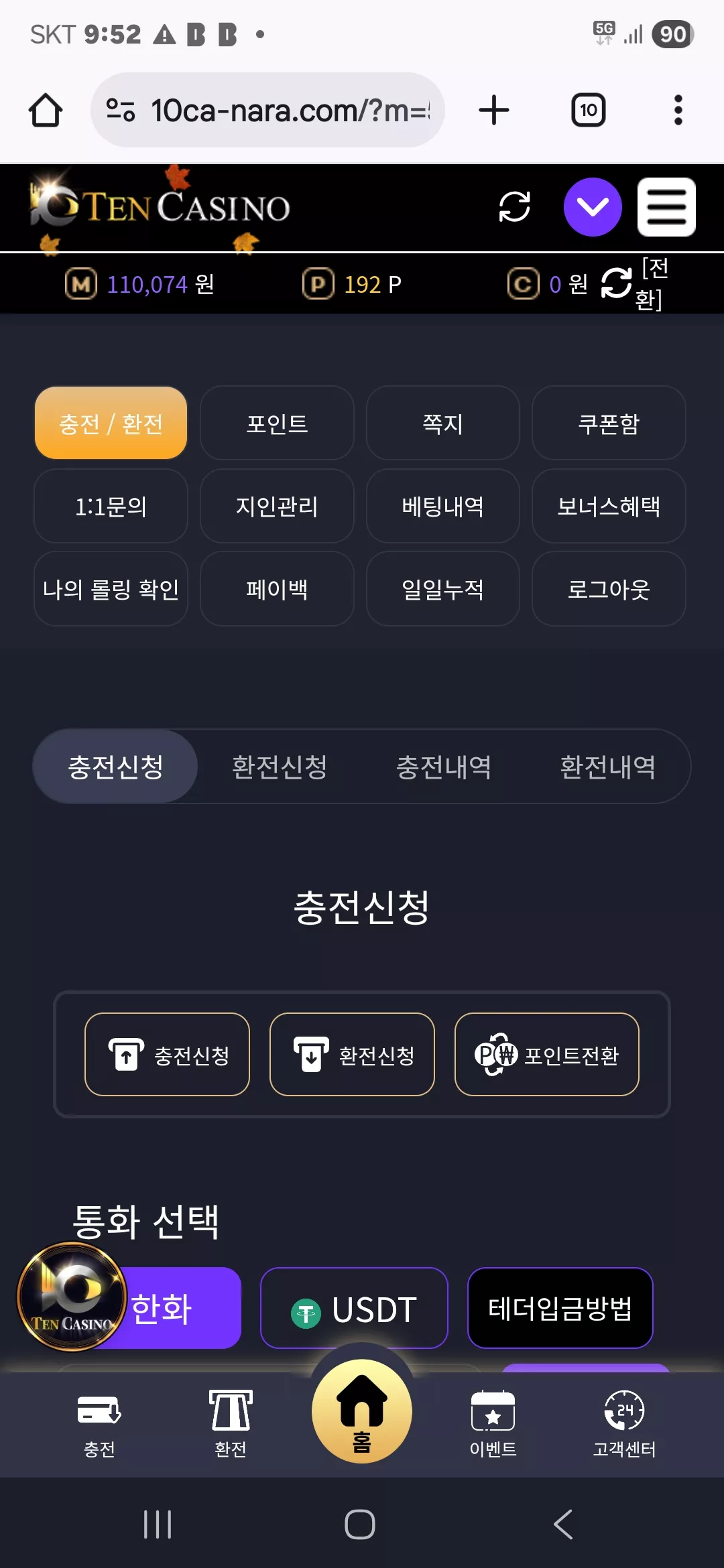Open 베팅내역 betting history
The width and height of the screenshot is (724, 1568).
(442, 506)
